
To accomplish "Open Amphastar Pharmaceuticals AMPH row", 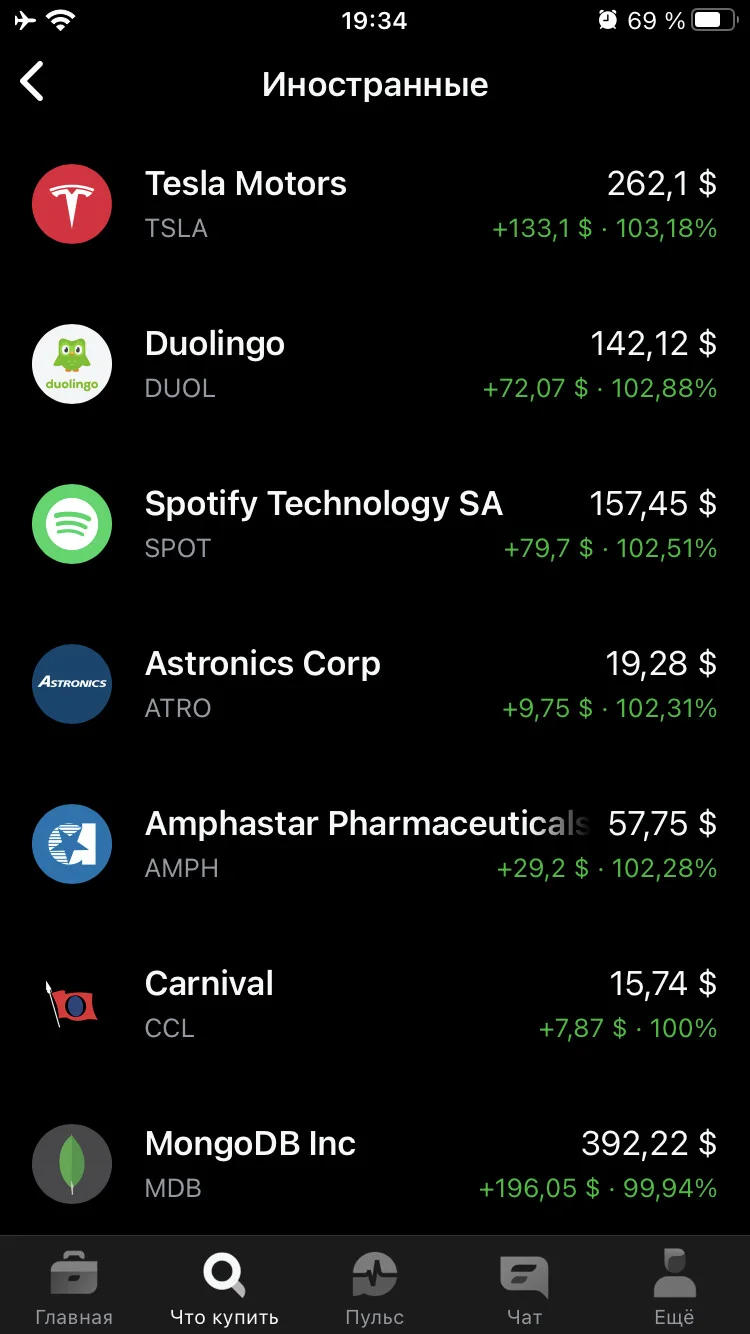I will (x=375, y=844).
